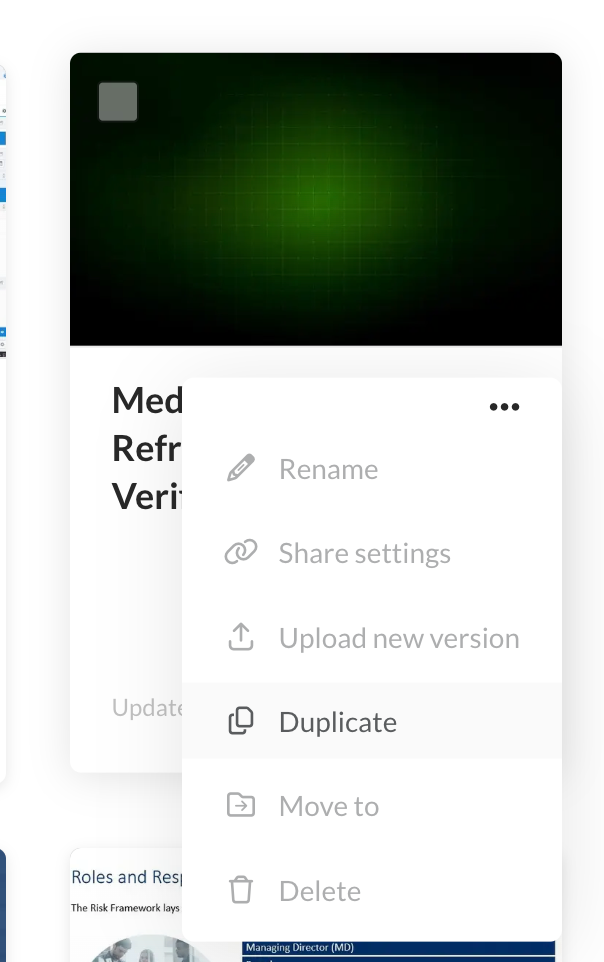This screenshot has width=604, height=962.
Task: Open Share settings for this document
Action: pyautogui.click(x=364, y=553)
